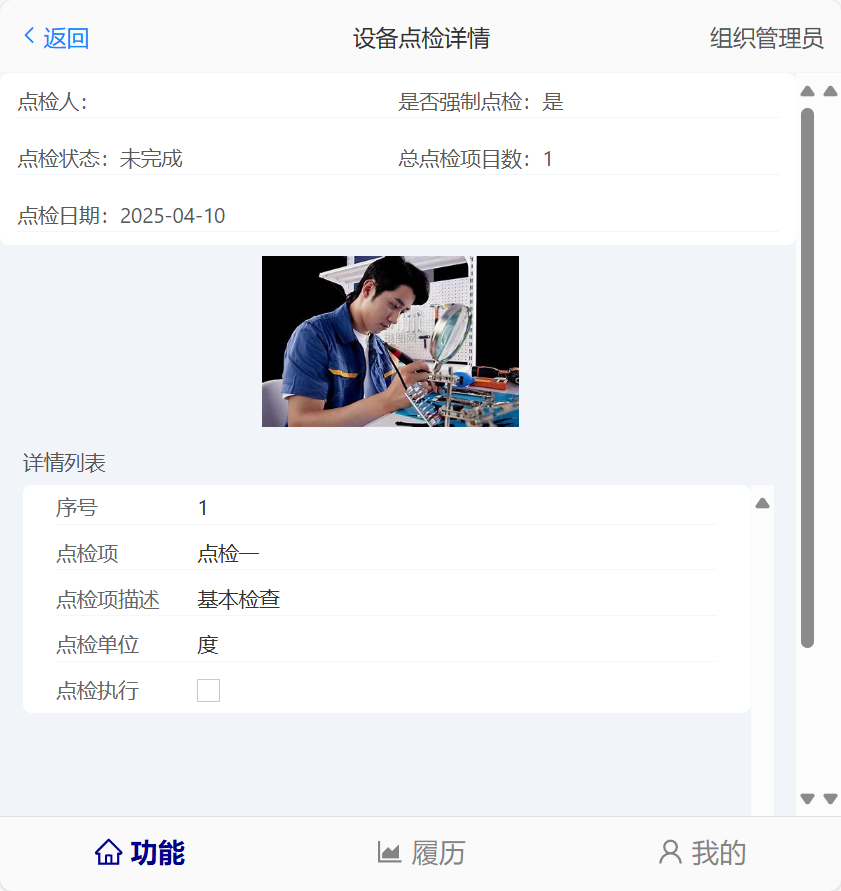The image size is (841, 891).
Task: Switch to the 功能 tab
Action: [x=140, y=853]
